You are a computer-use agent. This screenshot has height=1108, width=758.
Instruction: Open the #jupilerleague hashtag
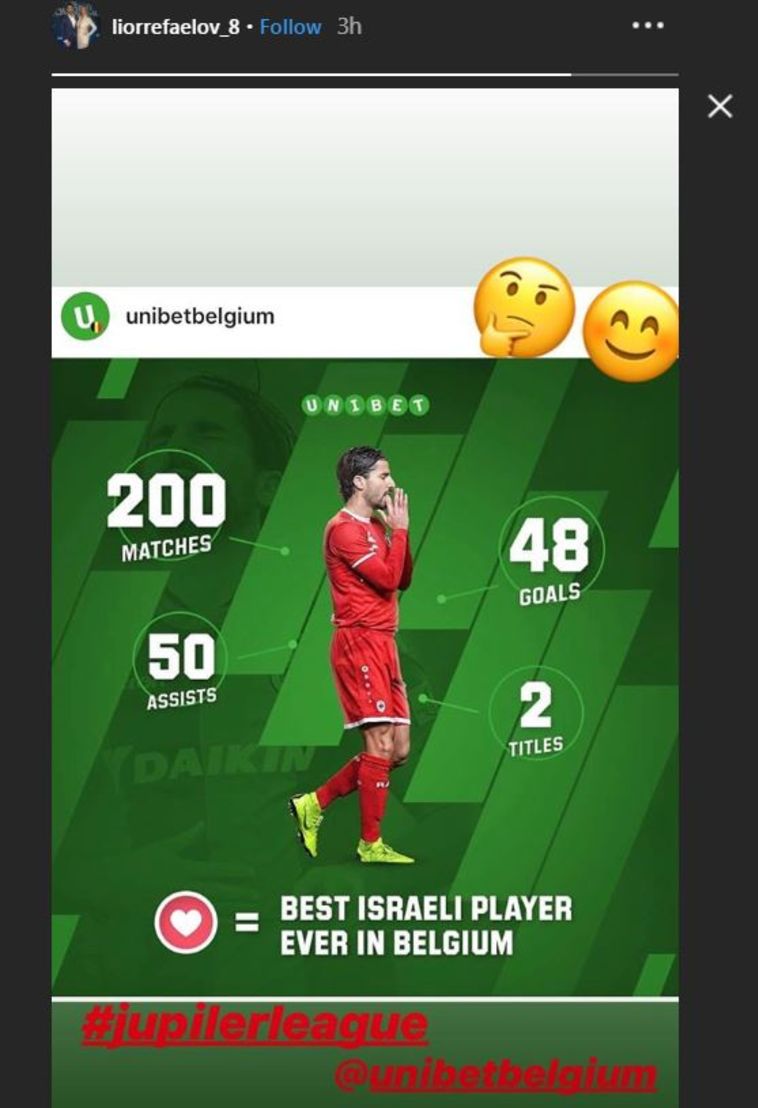click(x=255, y=1024)
